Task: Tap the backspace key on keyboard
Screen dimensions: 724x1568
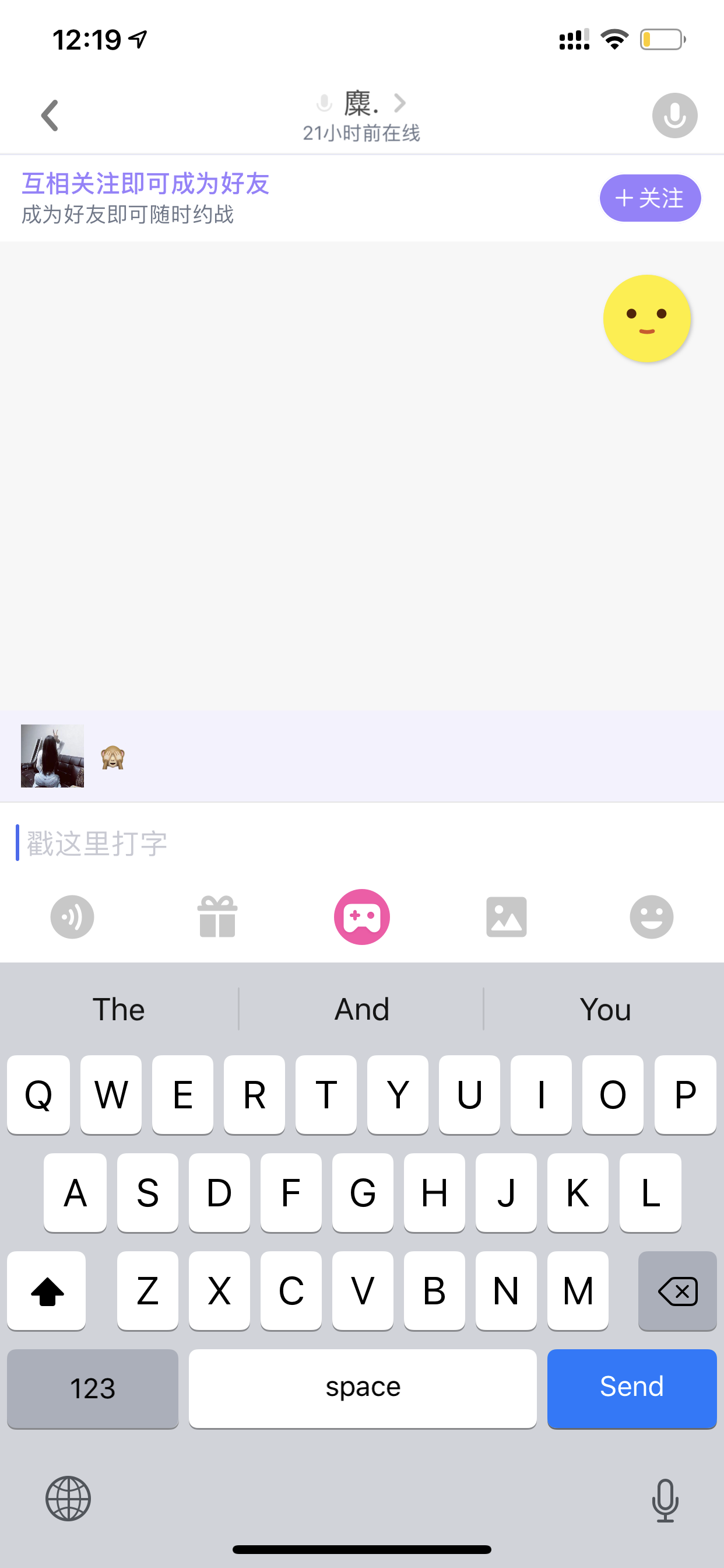Action: point(677,1290)
